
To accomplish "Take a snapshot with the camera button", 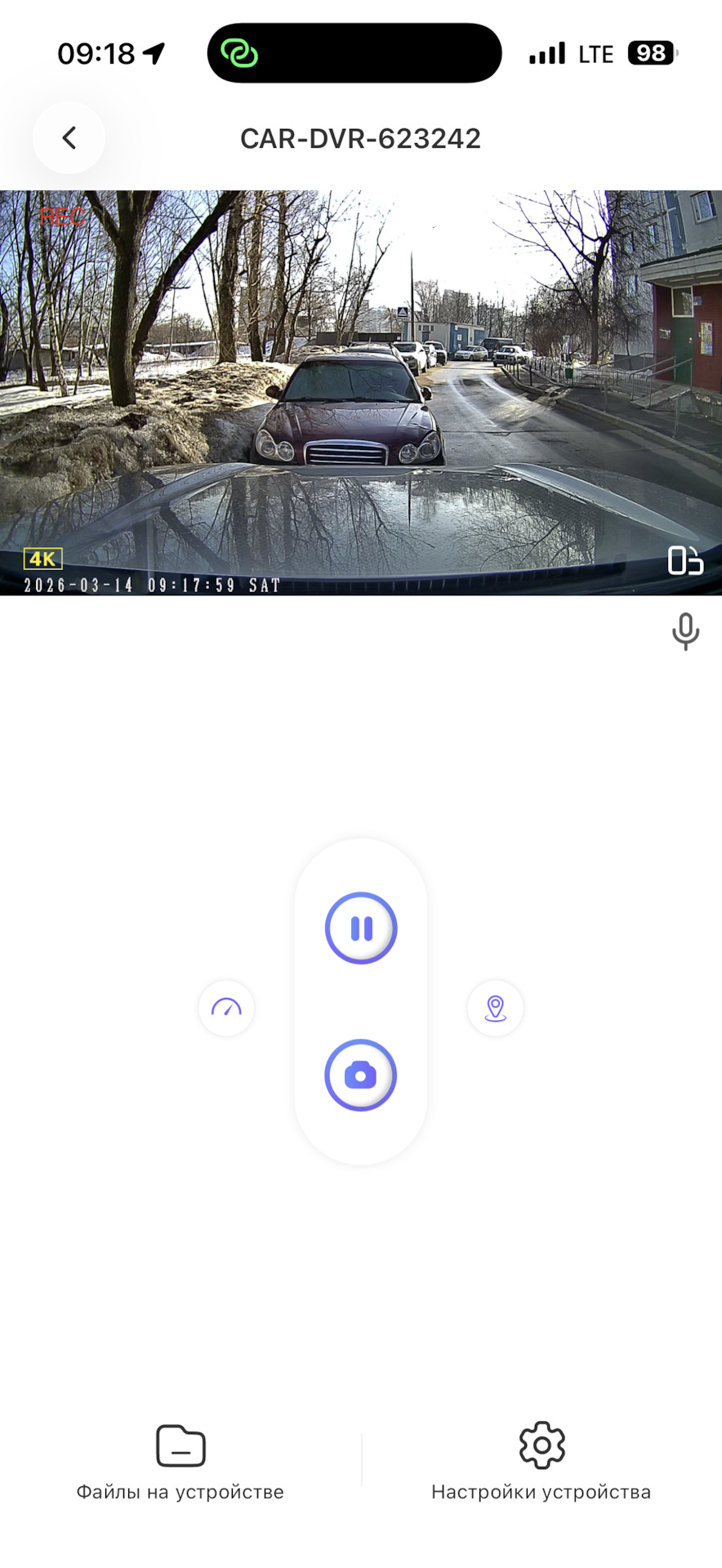I will tap(361, 1076).
